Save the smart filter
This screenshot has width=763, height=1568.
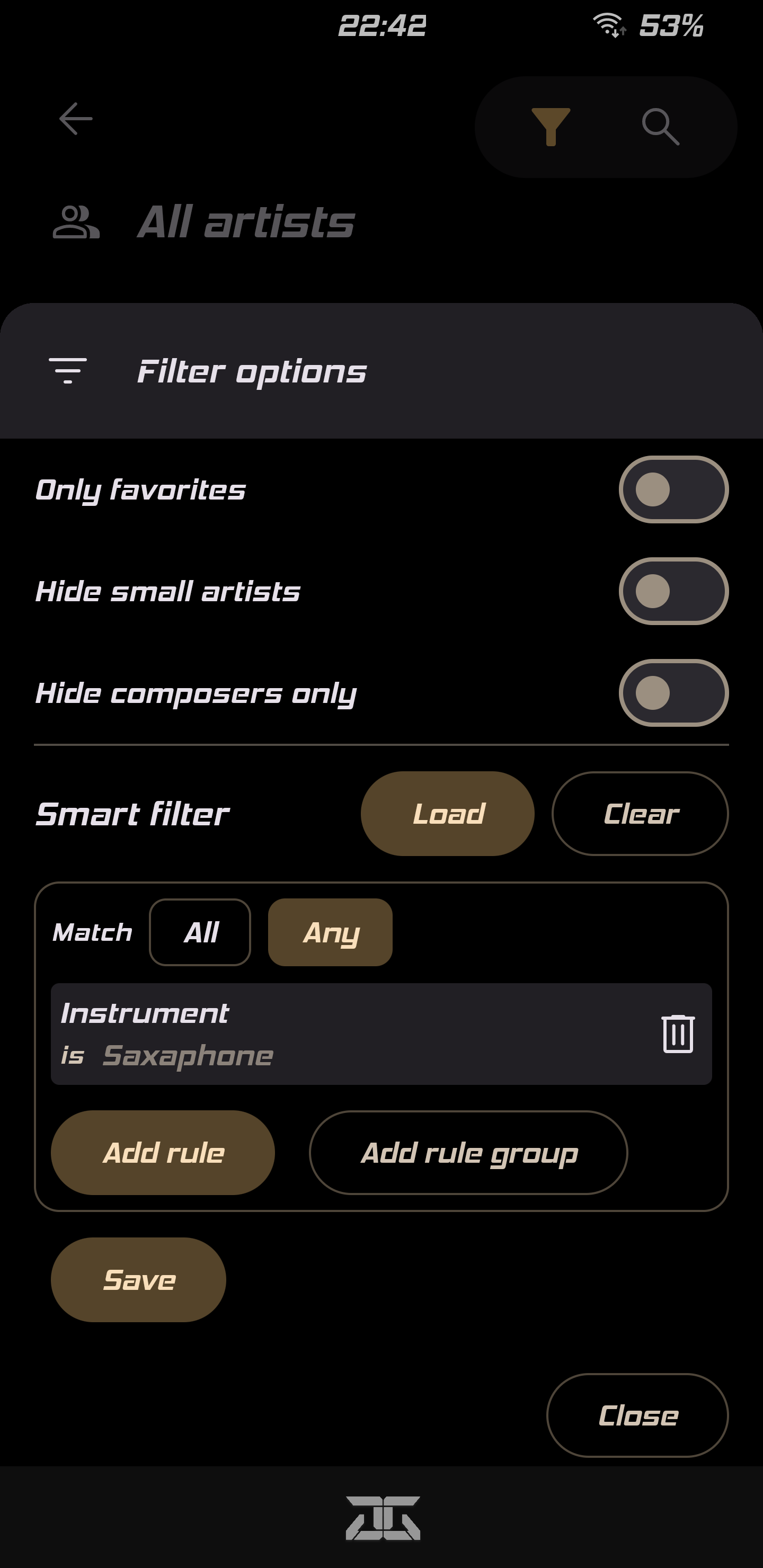tap(138, 1279)
